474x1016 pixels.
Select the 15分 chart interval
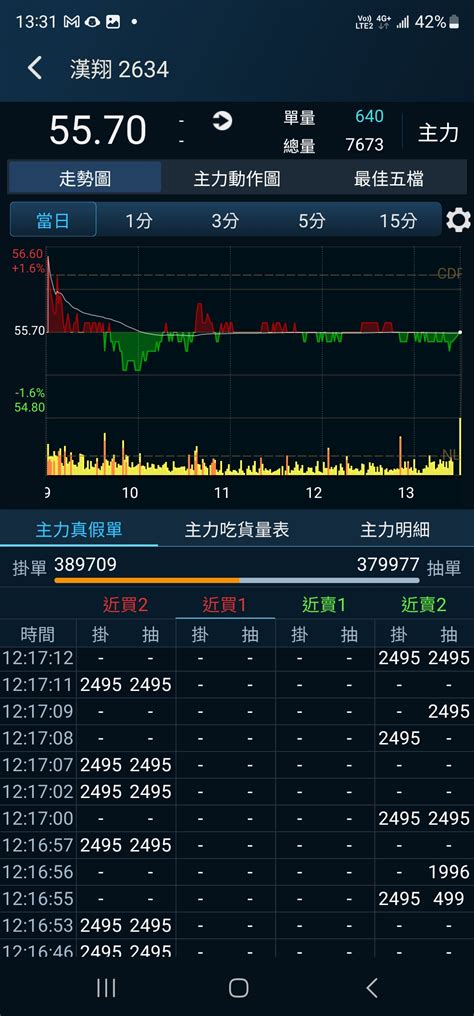398,220
